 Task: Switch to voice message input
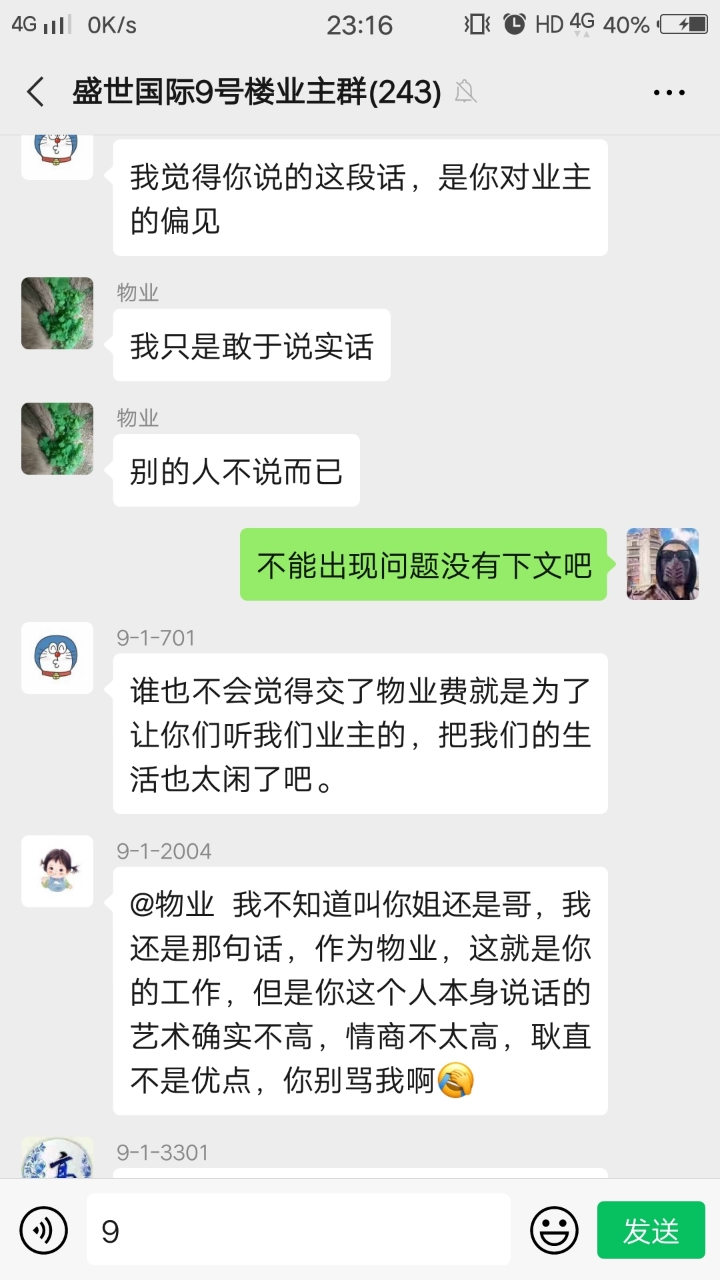coord(44,1230)
